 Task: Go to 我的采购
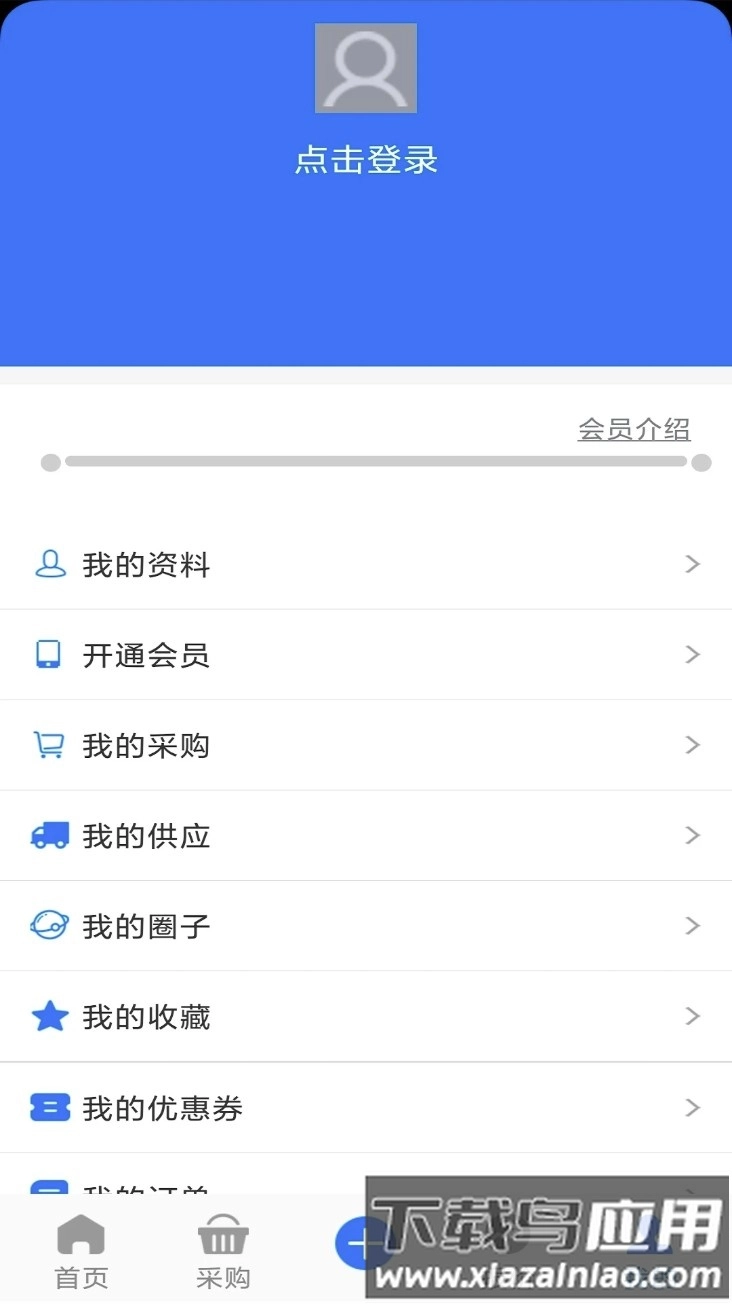[366, 745]
